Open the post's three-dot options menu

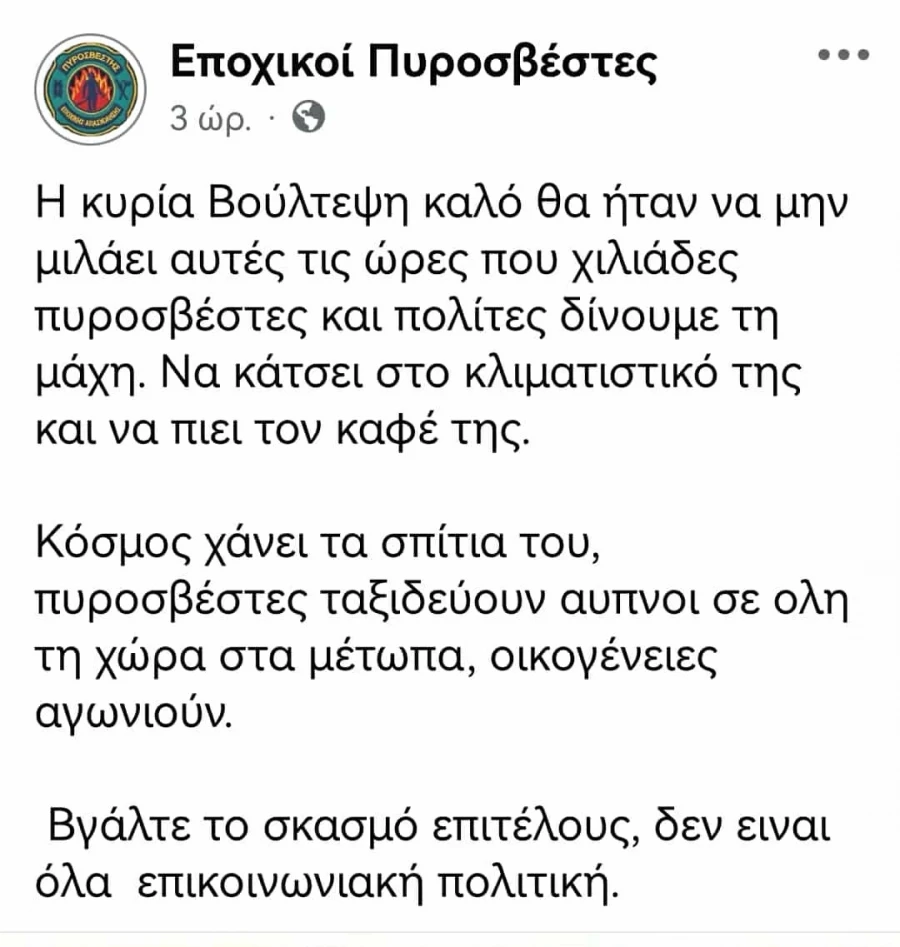(x=843, y=57)
